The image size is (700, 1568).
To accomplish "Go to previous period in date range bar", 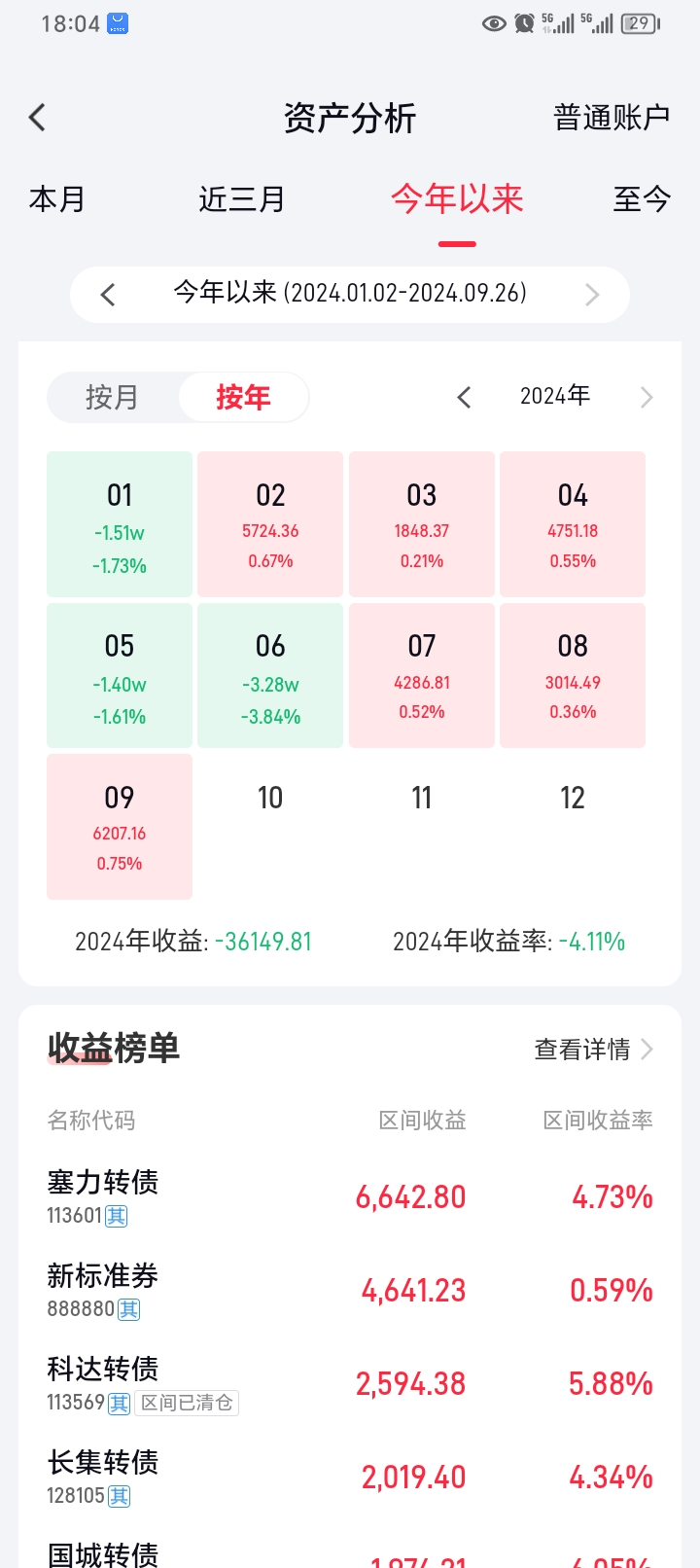I will (x=108, y=295).
